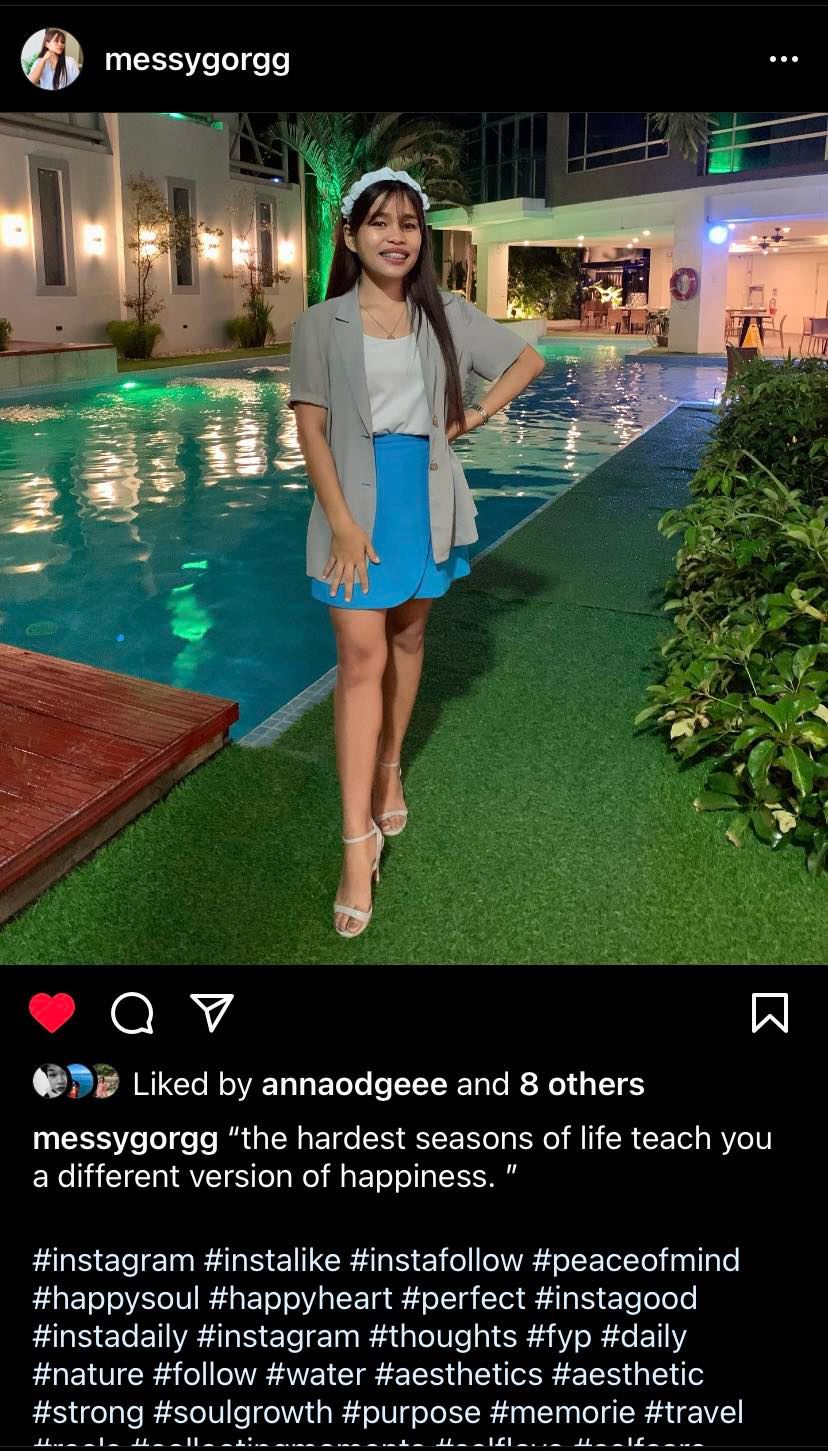828x1451 pixels.
Task: Open the #peaceofmind hashtag
Action: pos(636,1260)
